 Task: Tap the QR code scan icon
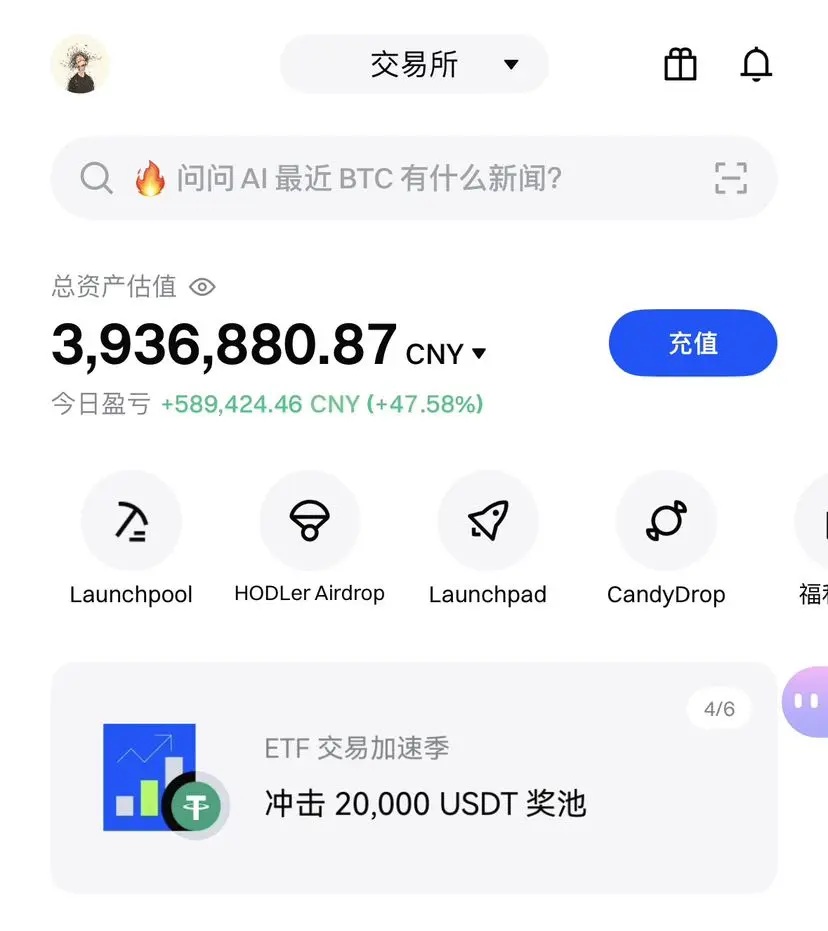pyautogui.click(x=730, y=178)
